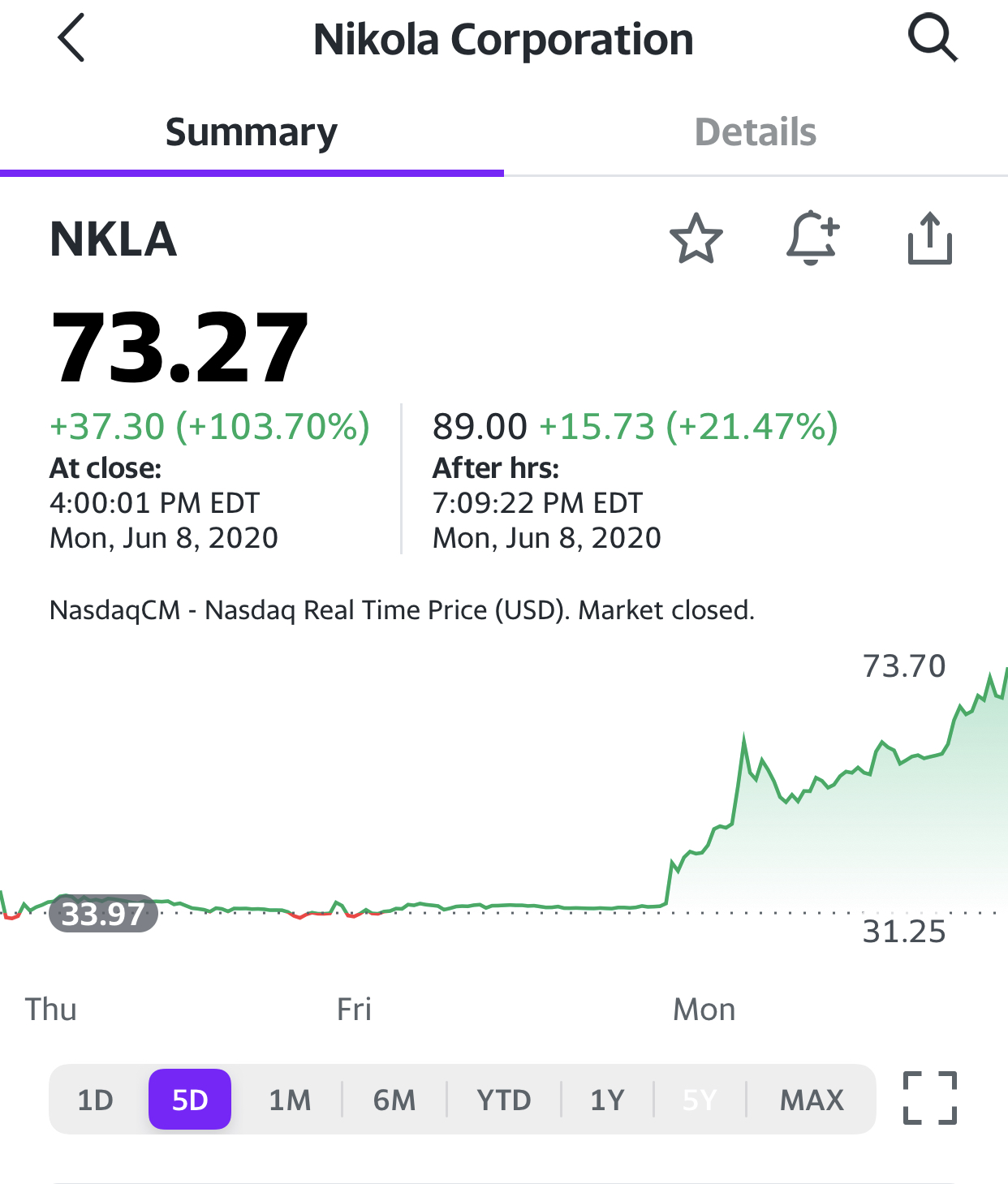Switch to the Details tab
This screenshot has height=1184, width=1008.
coord(756,131)
